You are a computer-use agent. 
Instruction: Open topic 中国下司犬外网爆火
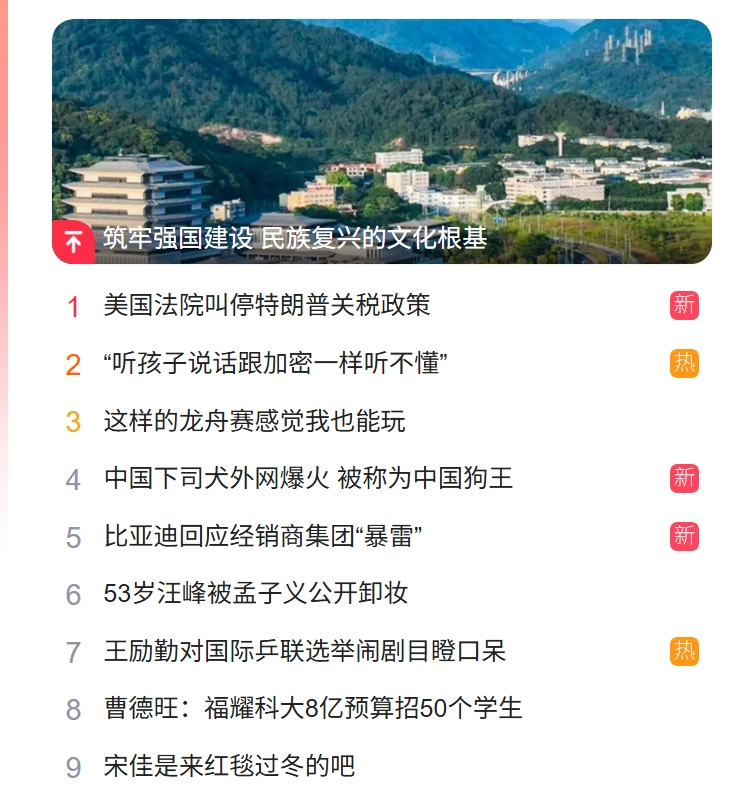coord(308,479)
